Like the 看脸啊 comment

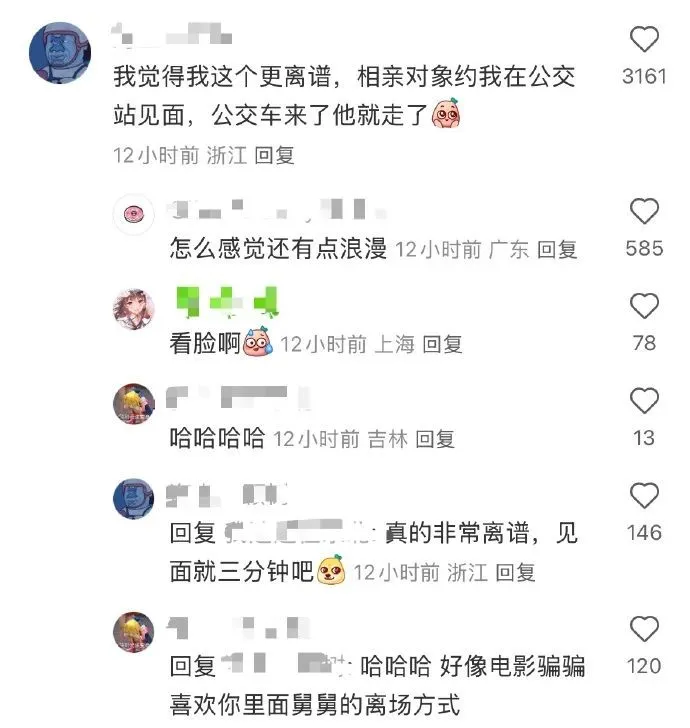(645, 306)
